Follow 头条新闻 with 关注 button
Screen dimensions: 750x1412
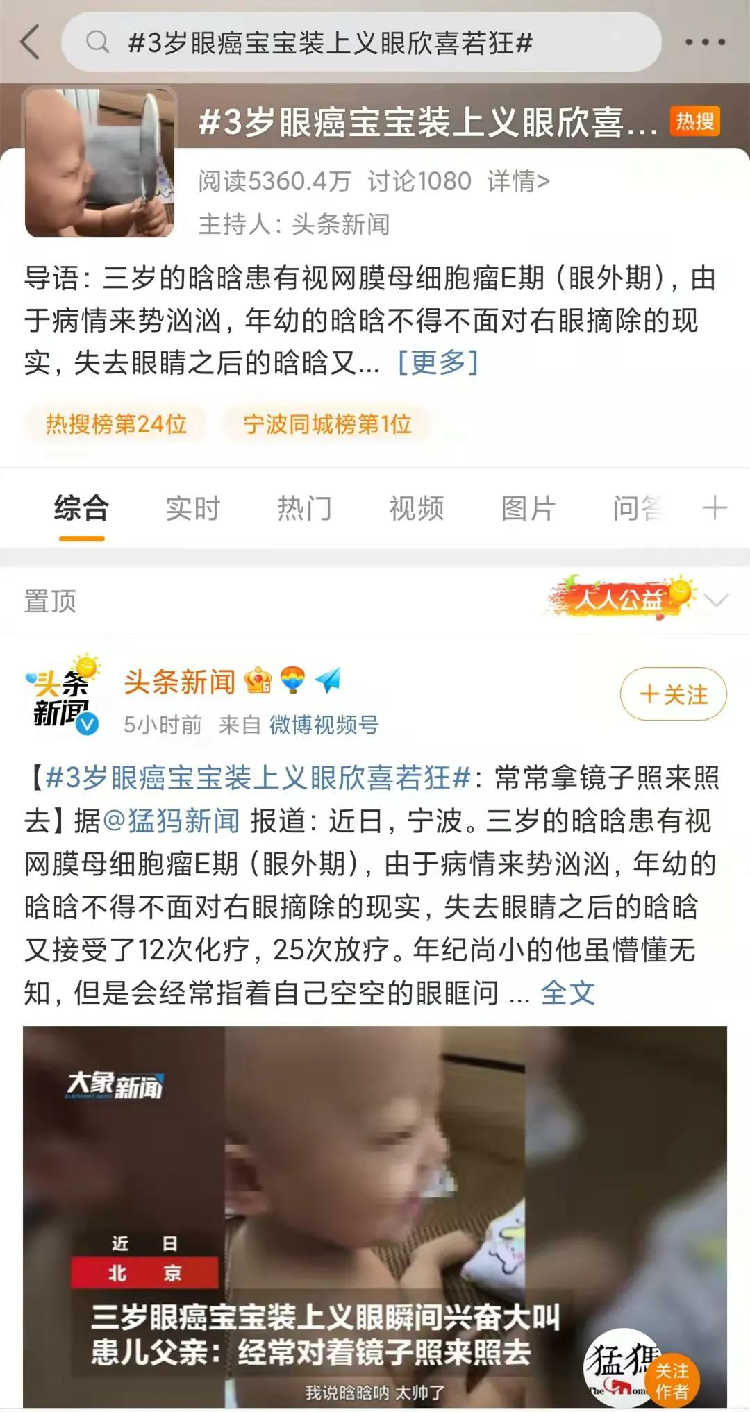(673, 694)
